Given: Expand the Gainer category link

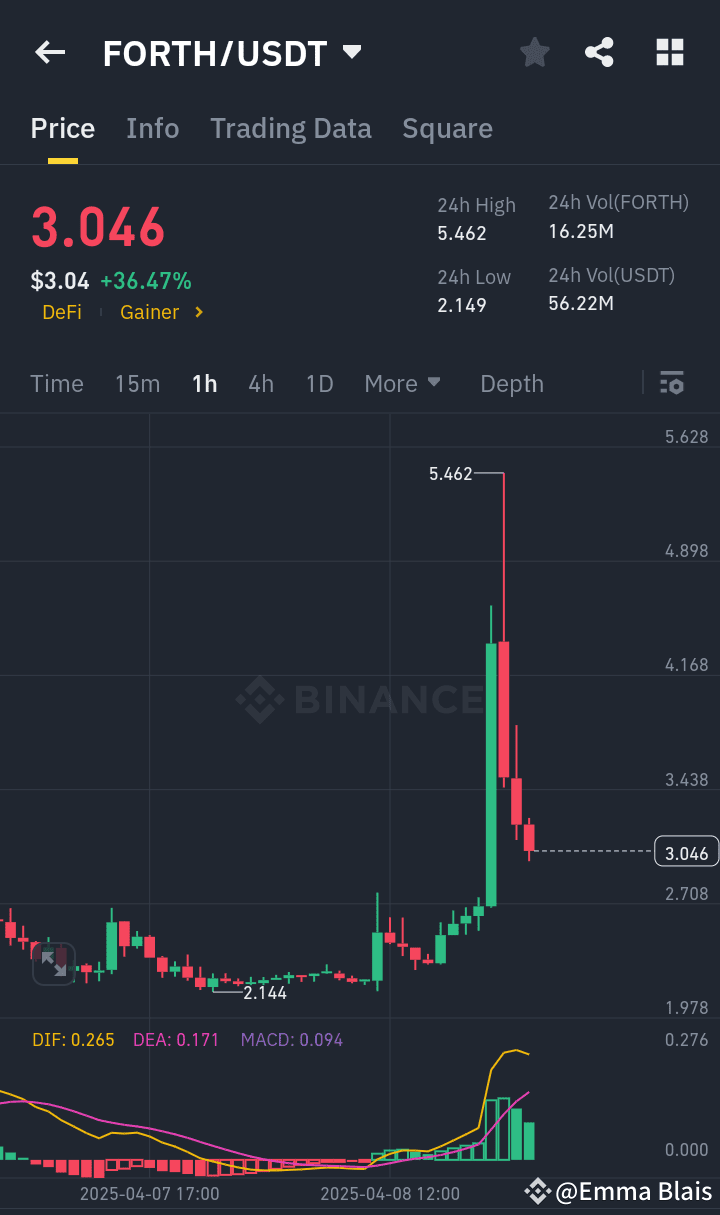Looking at the screenshot, I should [156, 312].
